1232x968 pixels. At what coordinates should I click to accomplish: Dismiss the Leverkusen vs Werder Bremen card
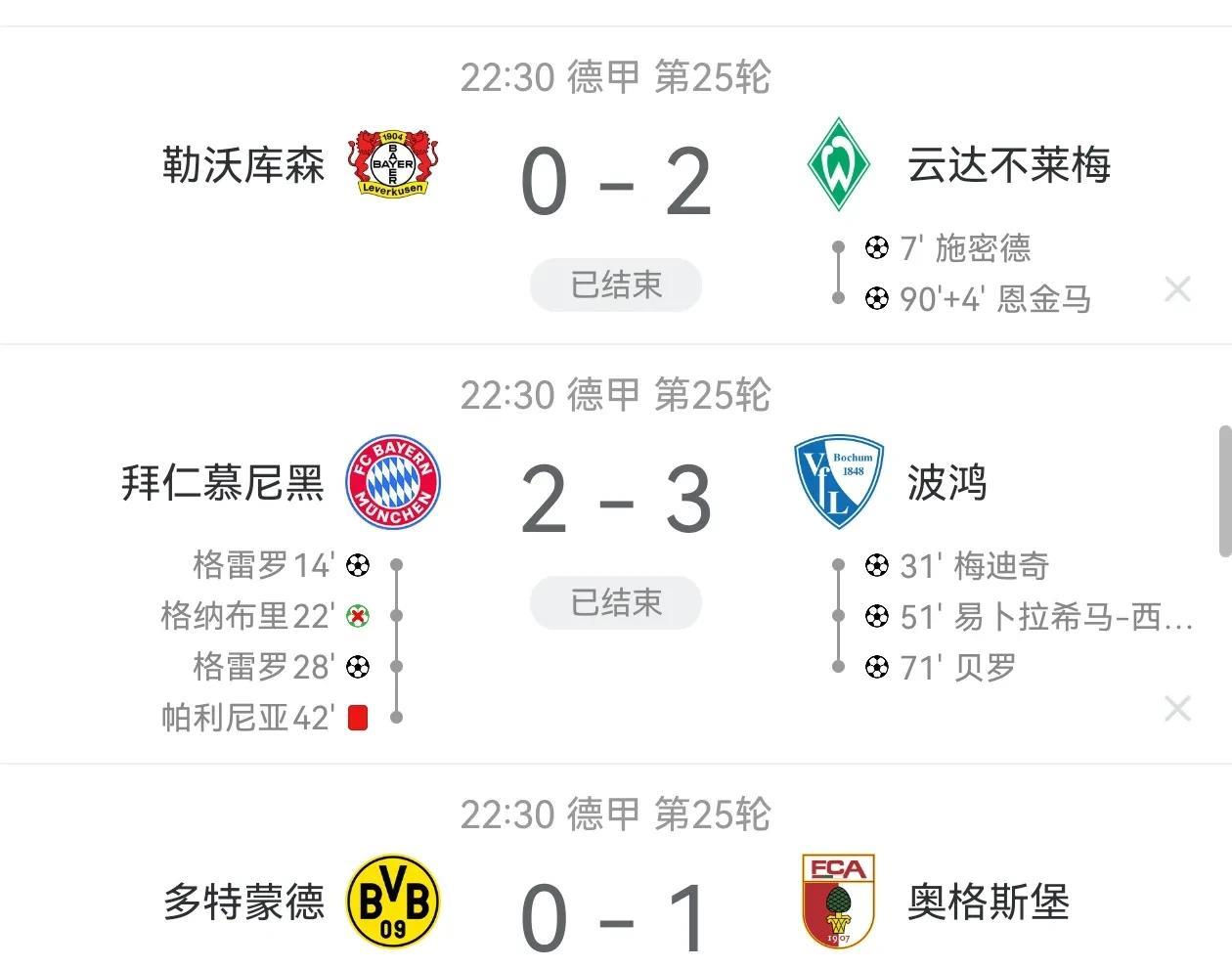1177,289
